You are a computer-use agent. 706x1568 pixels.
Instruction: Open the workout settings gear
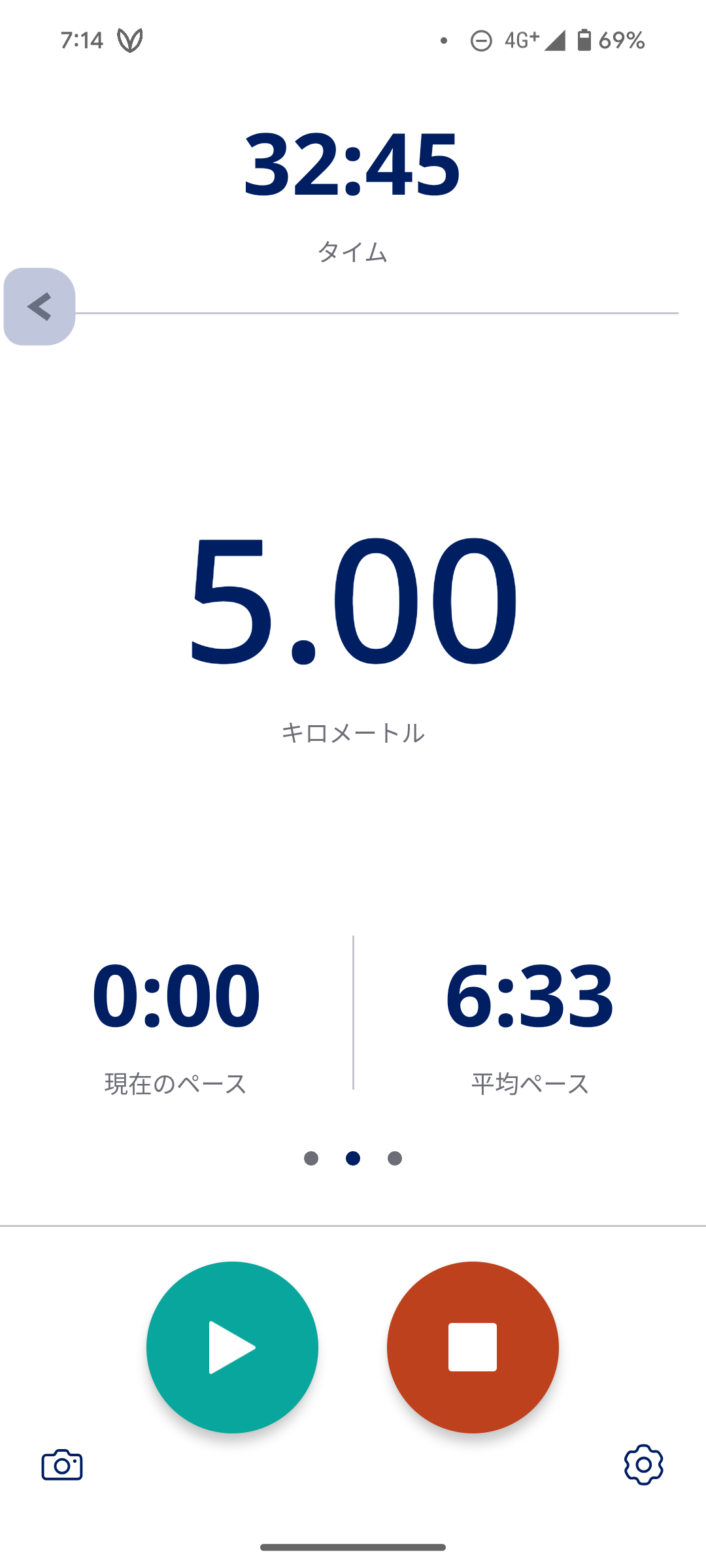(x=643, y=1465)
